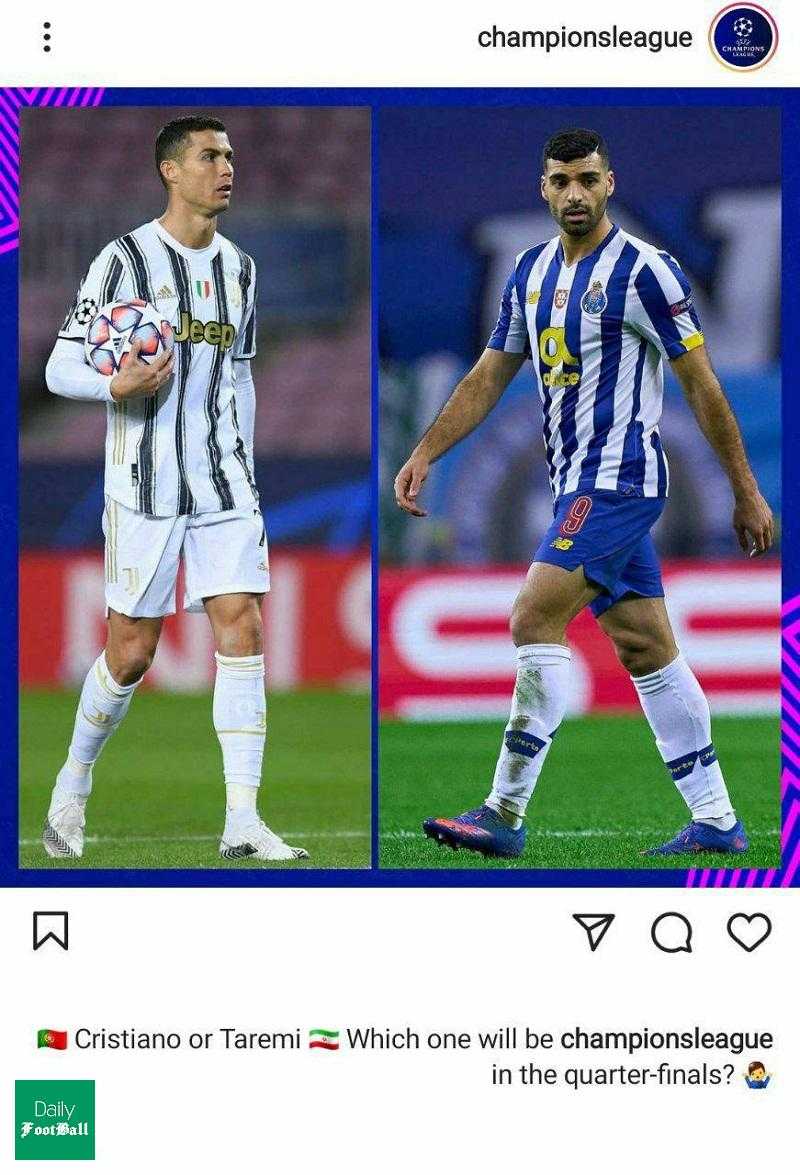Share the post via the paper plane icon

pos(593,931)
